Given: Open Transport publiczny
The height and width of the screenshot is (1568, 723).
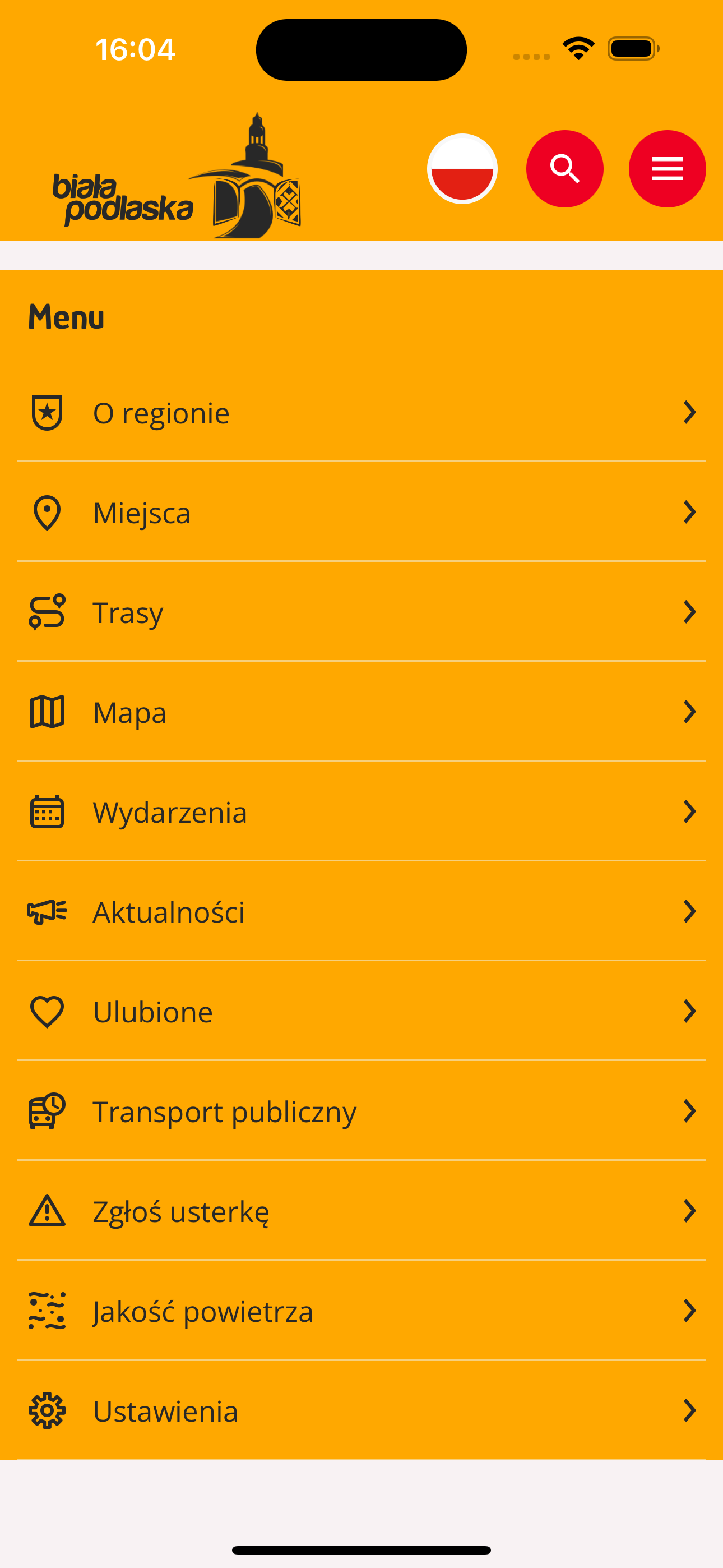Looking at the screenshot, I should [x=361, y=1112].
